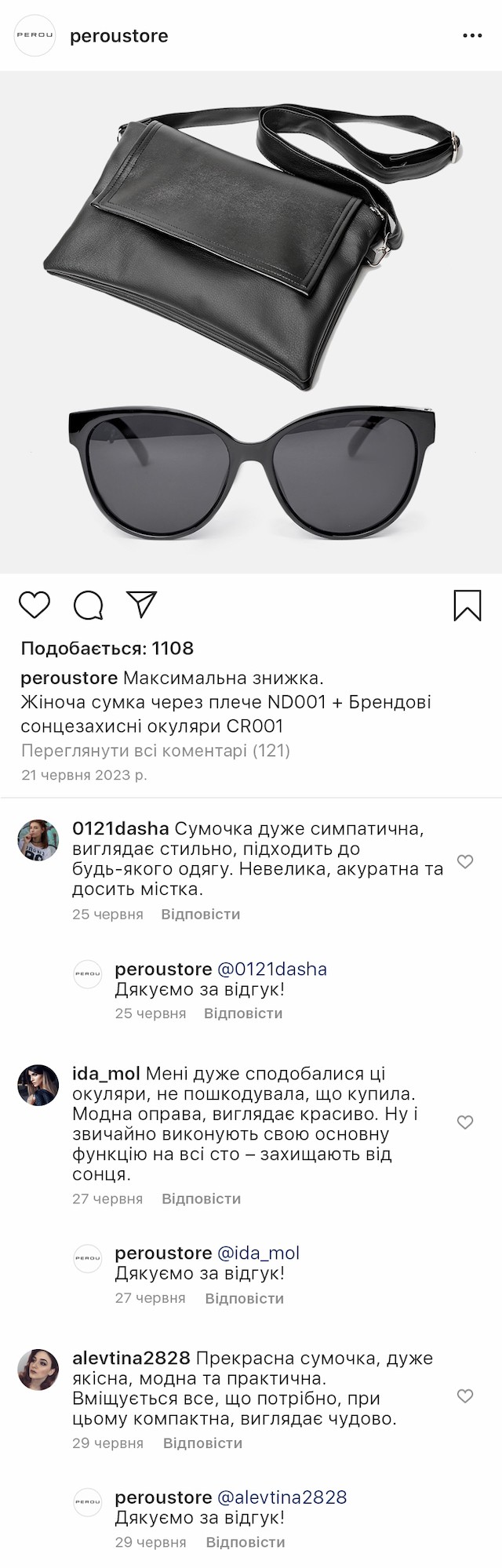
Task: Like the peroustore post
Action: click(x=35, y=605)
